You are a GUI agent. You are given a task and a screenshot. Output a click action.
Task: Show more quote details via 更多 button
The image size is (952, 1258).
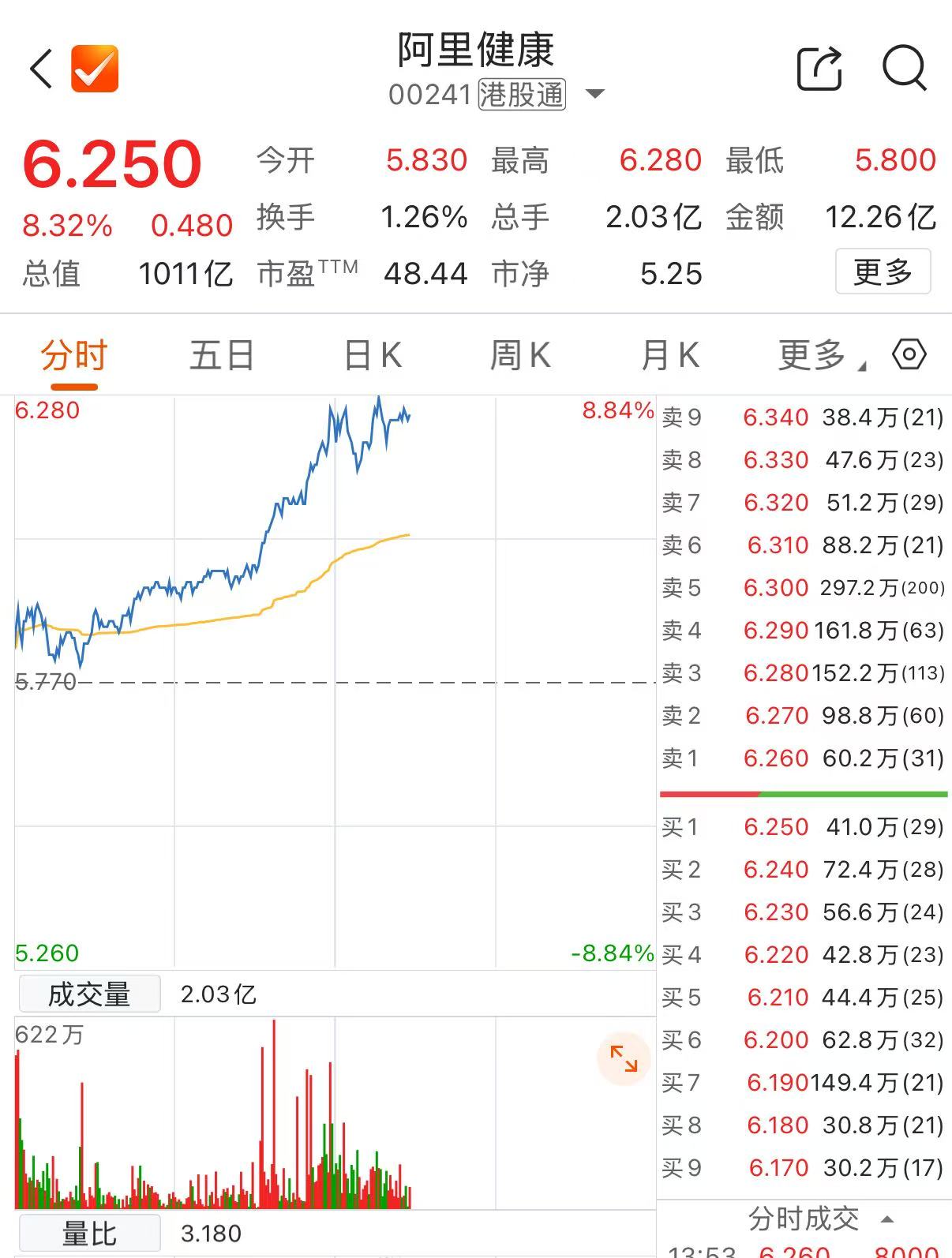[x=883, y=272]
